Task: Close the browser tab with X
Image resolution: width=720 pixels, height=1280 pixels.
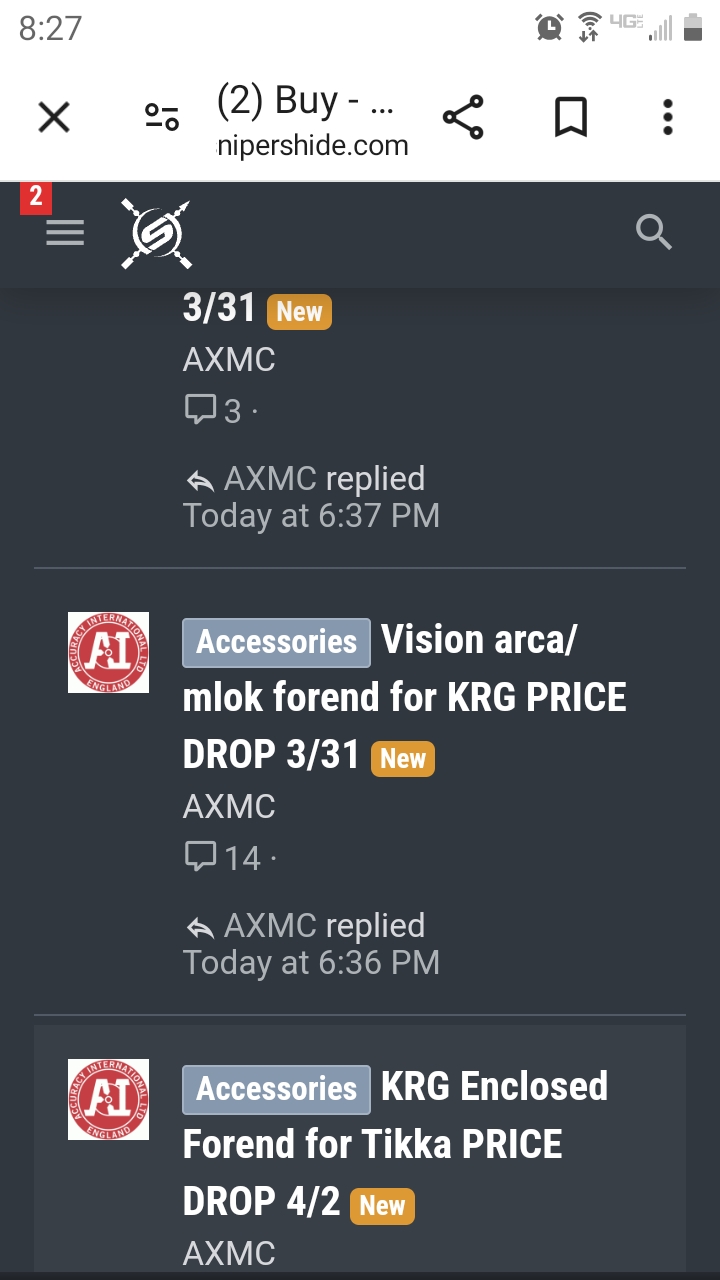Action: click(54, 118)
